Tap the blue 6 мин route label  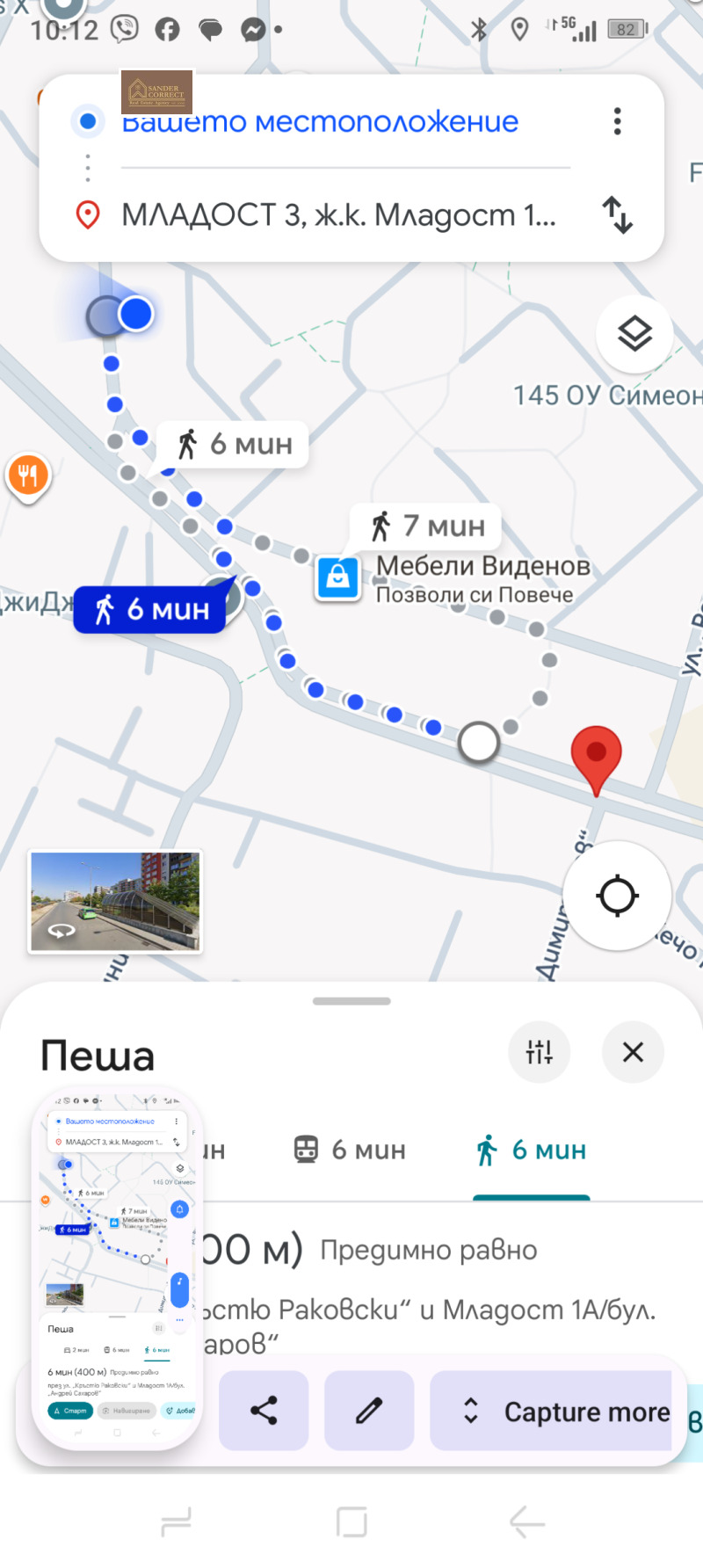click(x=149, y=608)
